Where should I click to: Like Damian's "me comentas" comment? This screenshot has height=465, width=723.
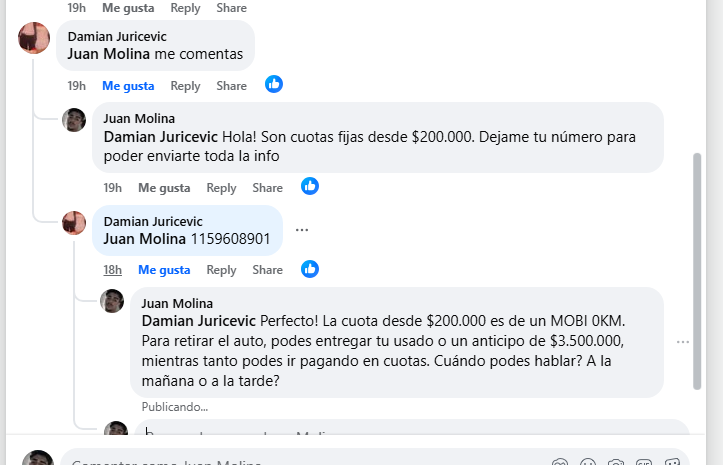click(x=128, y=86)
